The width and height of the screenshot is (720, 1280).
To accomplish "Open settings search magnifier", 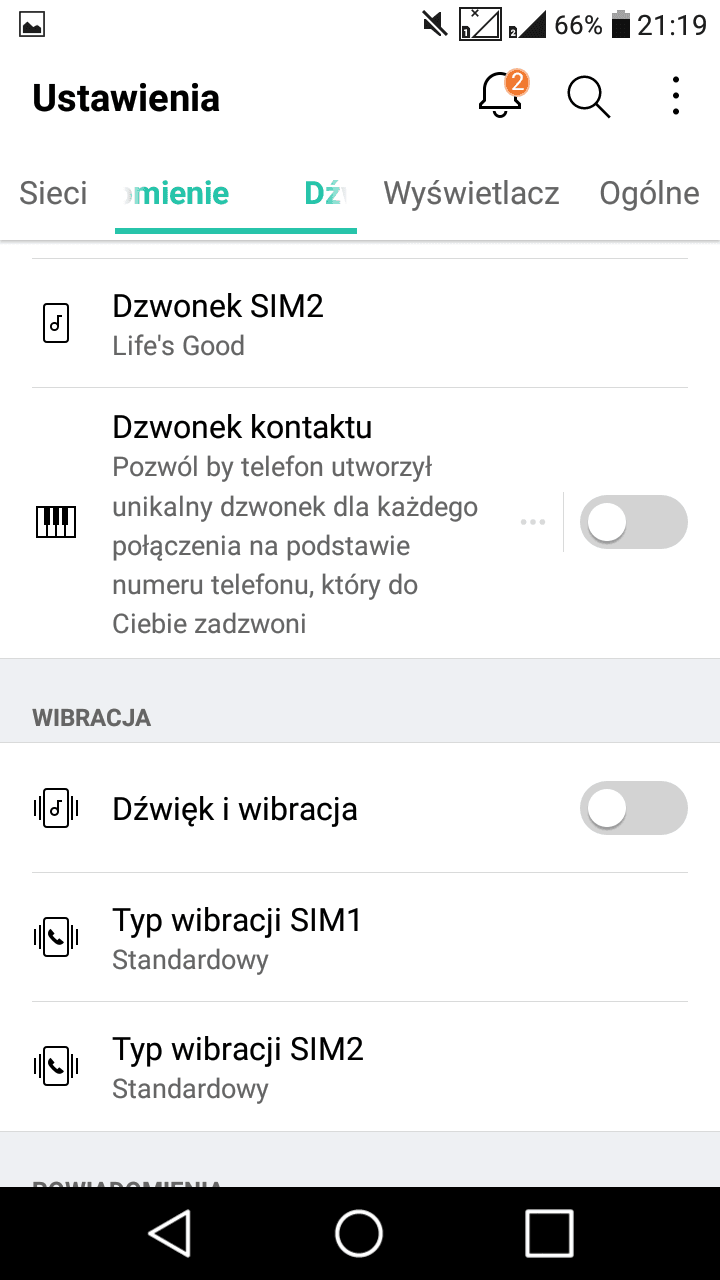I will pyautogui.click(x=588, y=97).
